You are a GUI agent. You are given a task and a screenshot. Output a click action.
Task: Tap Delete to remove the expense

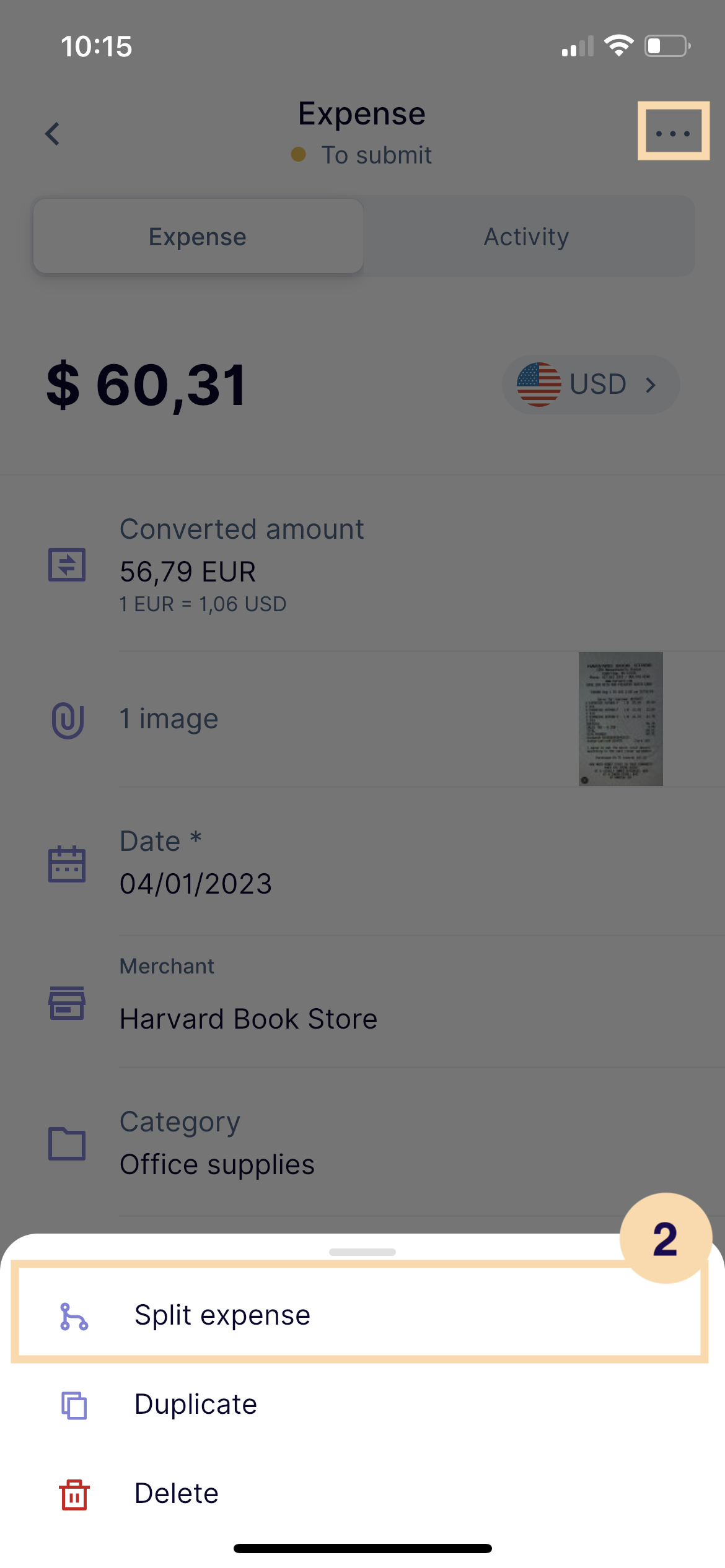pos(176,1492)
